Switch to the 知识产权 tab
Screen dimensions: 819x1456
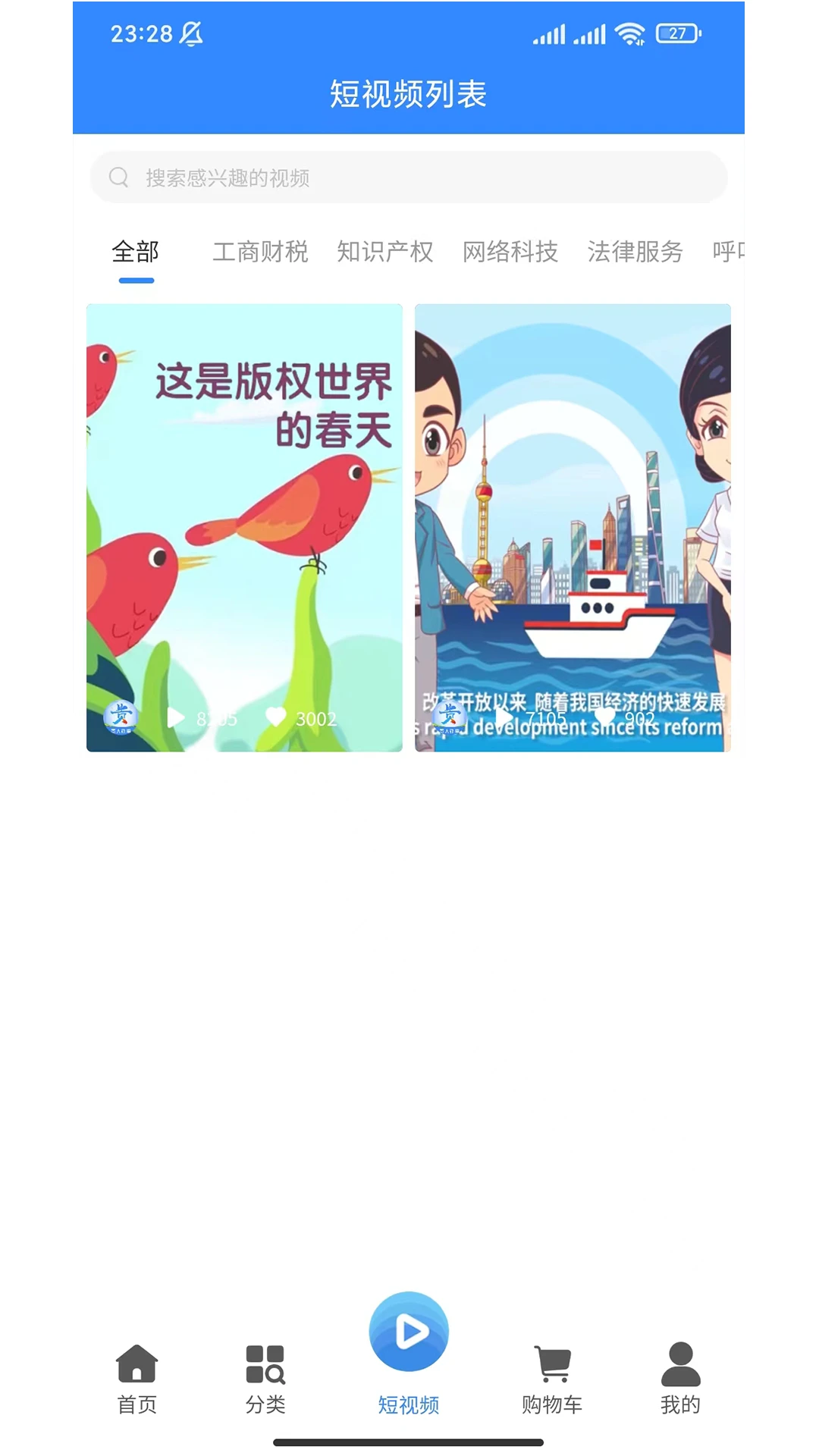point(385,252)
